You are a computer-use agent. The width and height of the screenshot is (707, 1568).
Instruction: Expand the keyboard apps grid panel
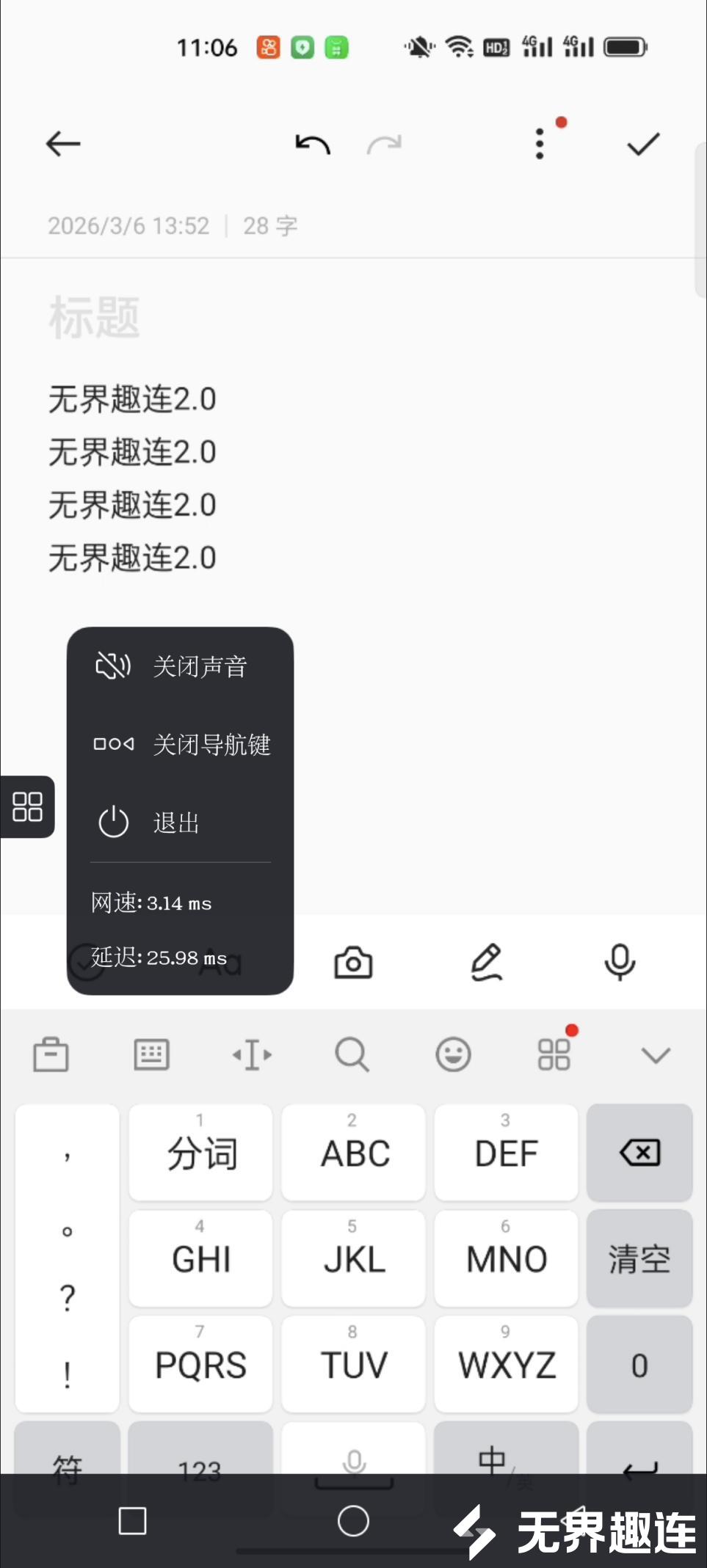coord(554,1054)
